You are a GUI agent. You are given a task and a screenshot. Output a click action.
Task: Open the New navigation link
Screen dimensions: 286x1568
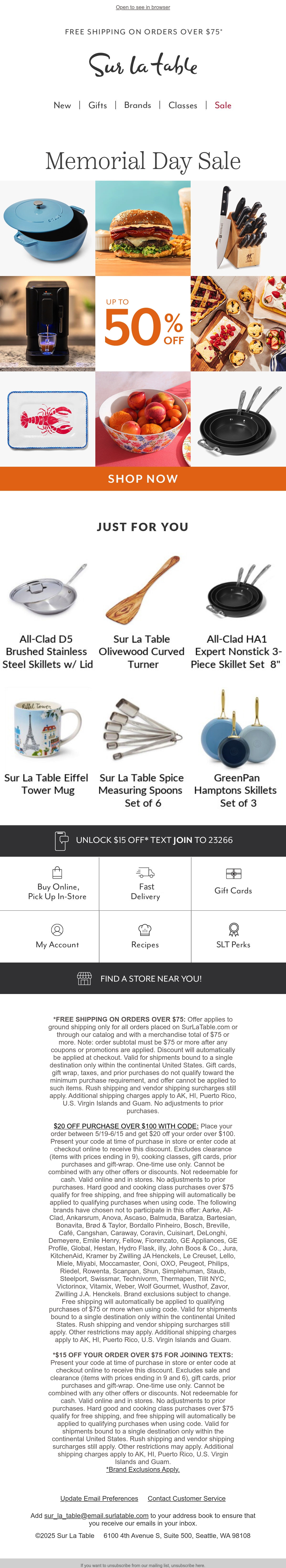click(62, 105)
